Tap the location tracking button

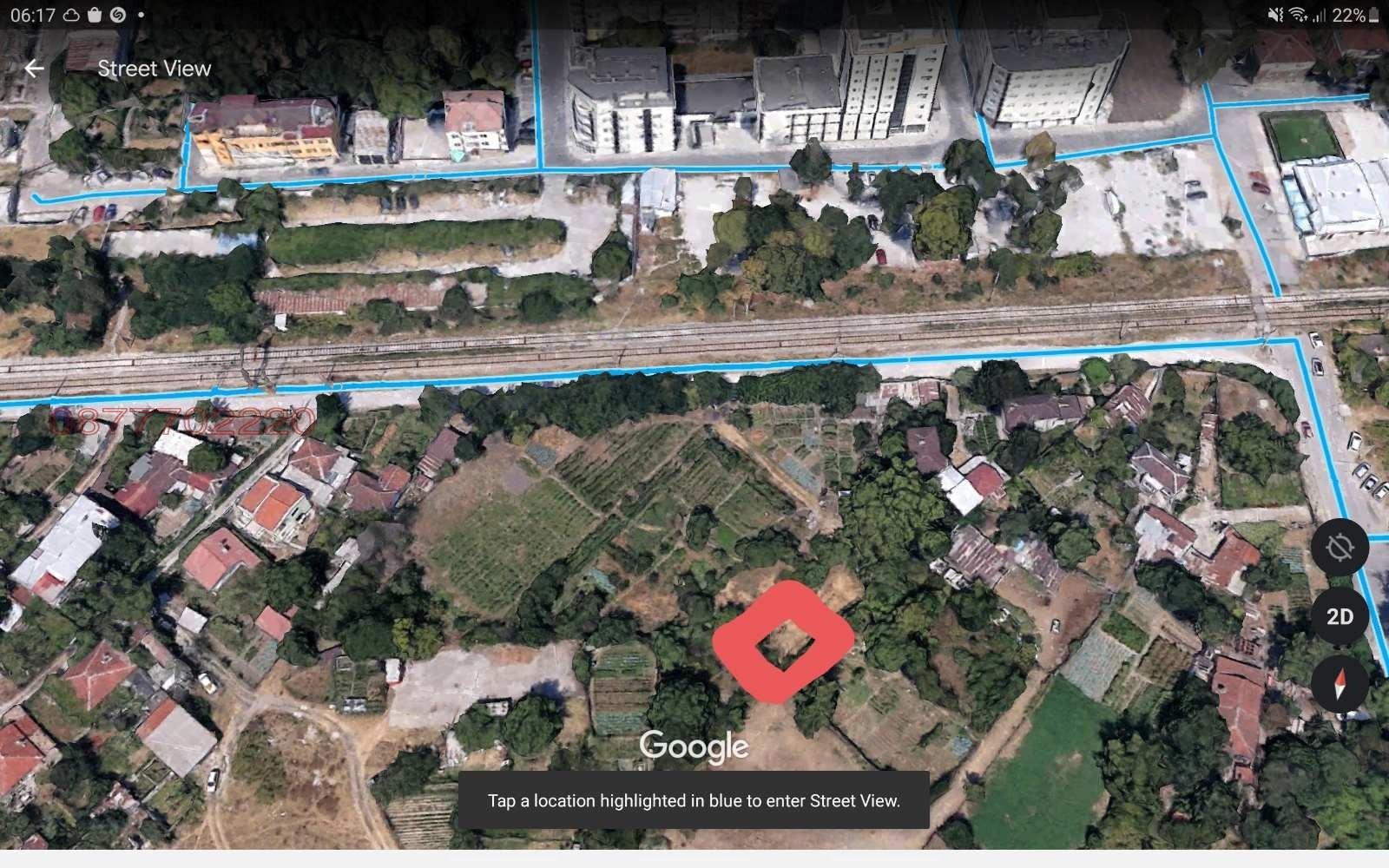(x=1340, y=548)
